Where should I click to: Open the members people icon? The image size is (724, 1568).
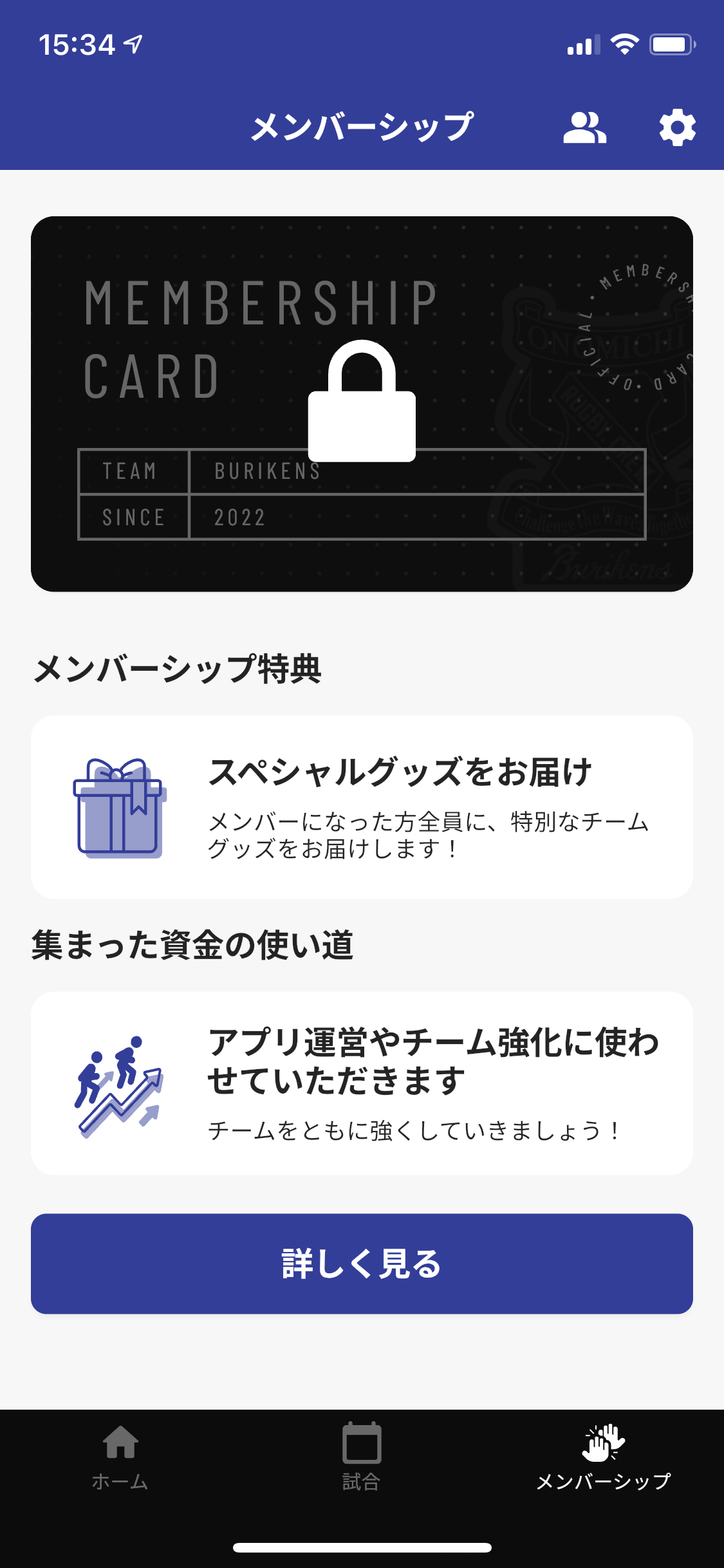pyautogui.click(x=584, y=127)
